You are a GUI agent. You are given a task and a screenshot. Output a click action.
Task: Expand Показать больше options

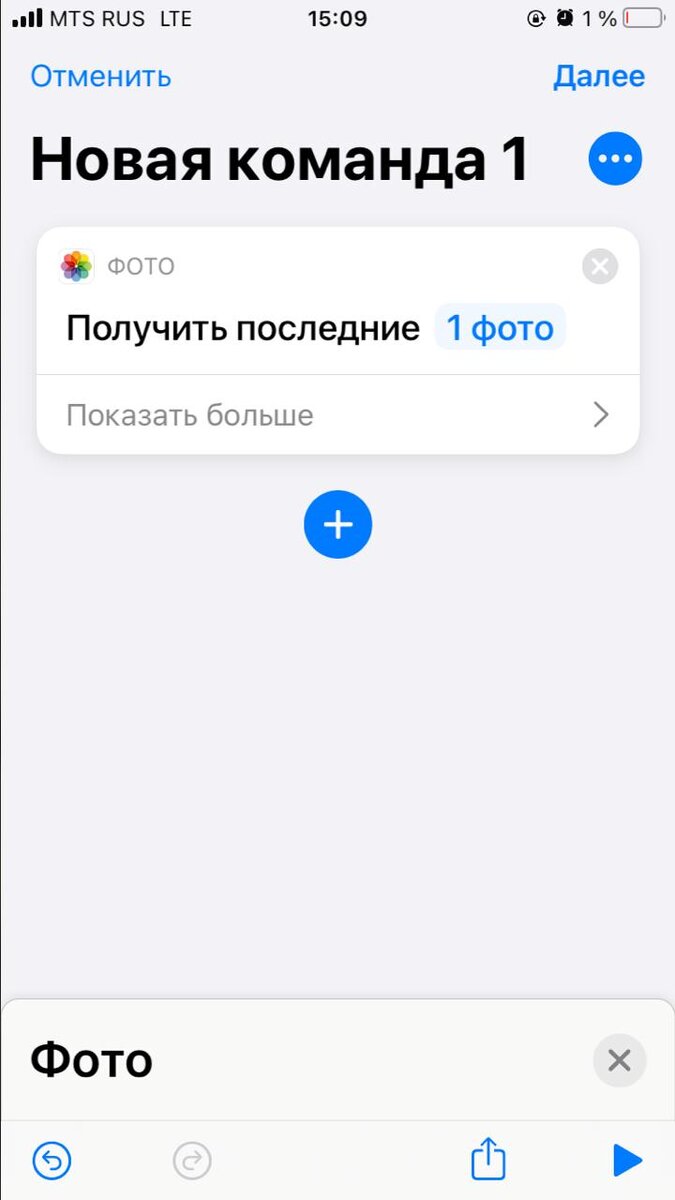click(x=338, y=415)
